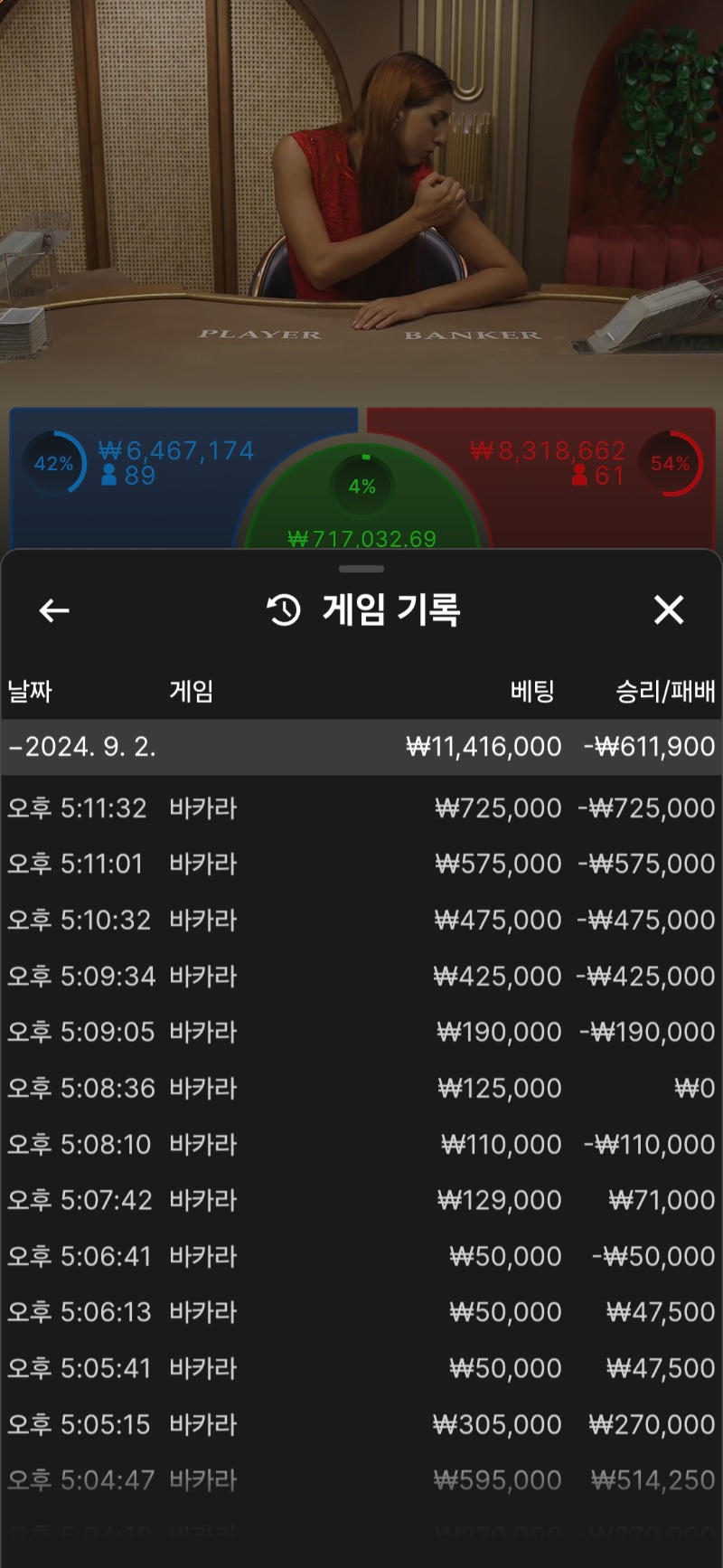Select the 오후 5:09:05 바카라 entry
Viewport: 723px width, 1568px height.
tap(361, 1033)
